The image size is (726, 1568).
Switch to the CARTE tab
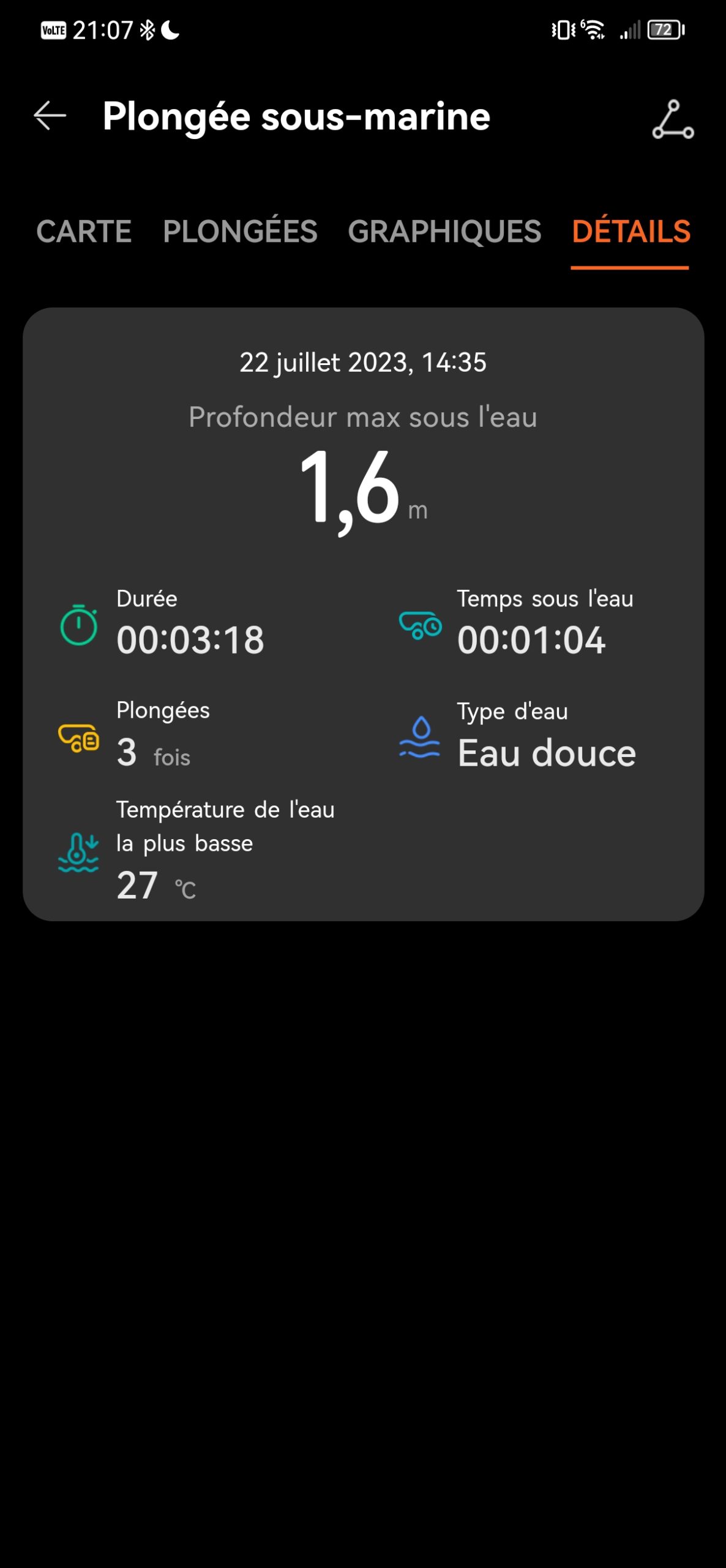84,232
